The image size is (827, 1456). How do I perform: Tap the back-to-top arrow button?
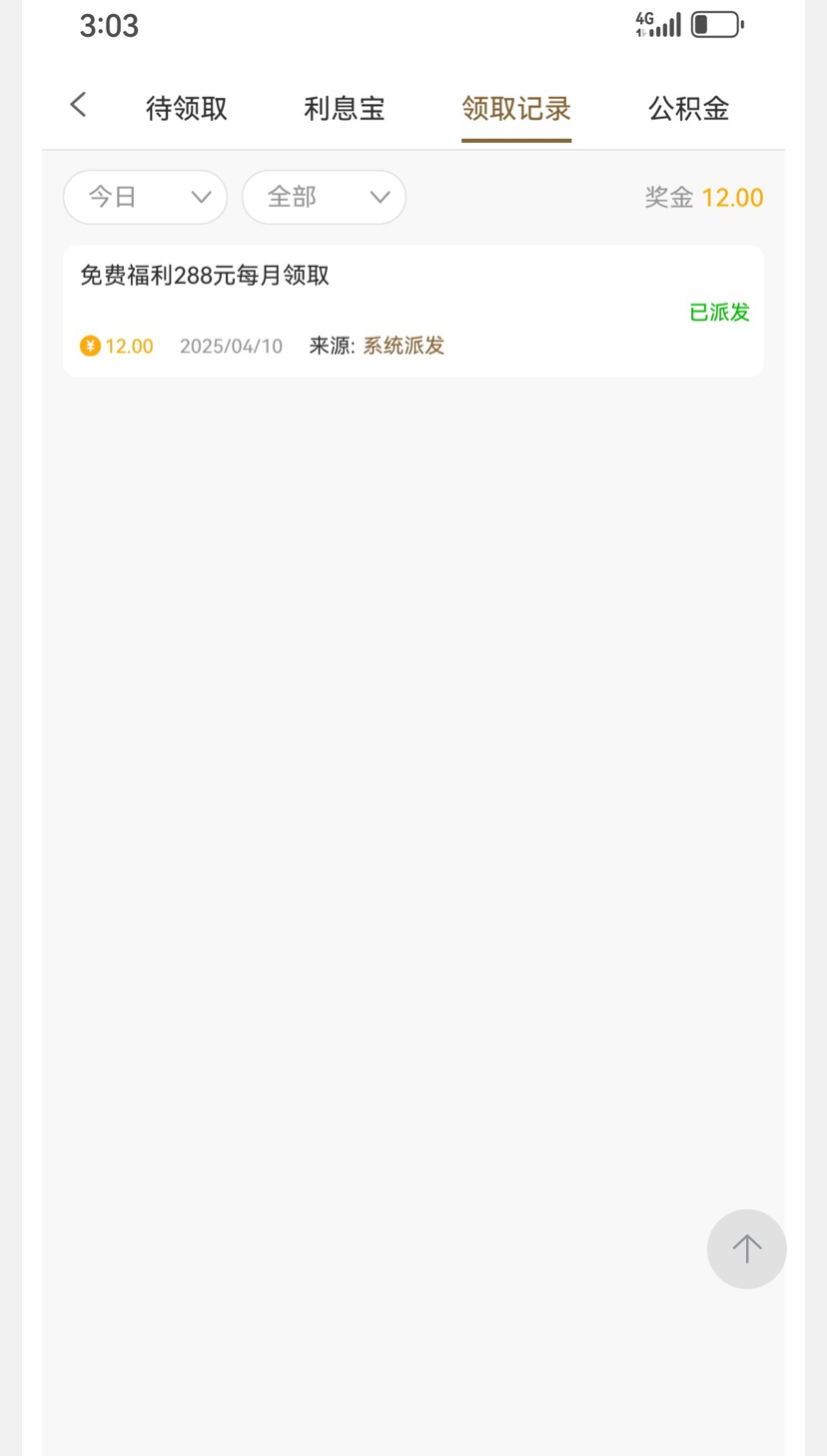click(x=746, y=1248)
